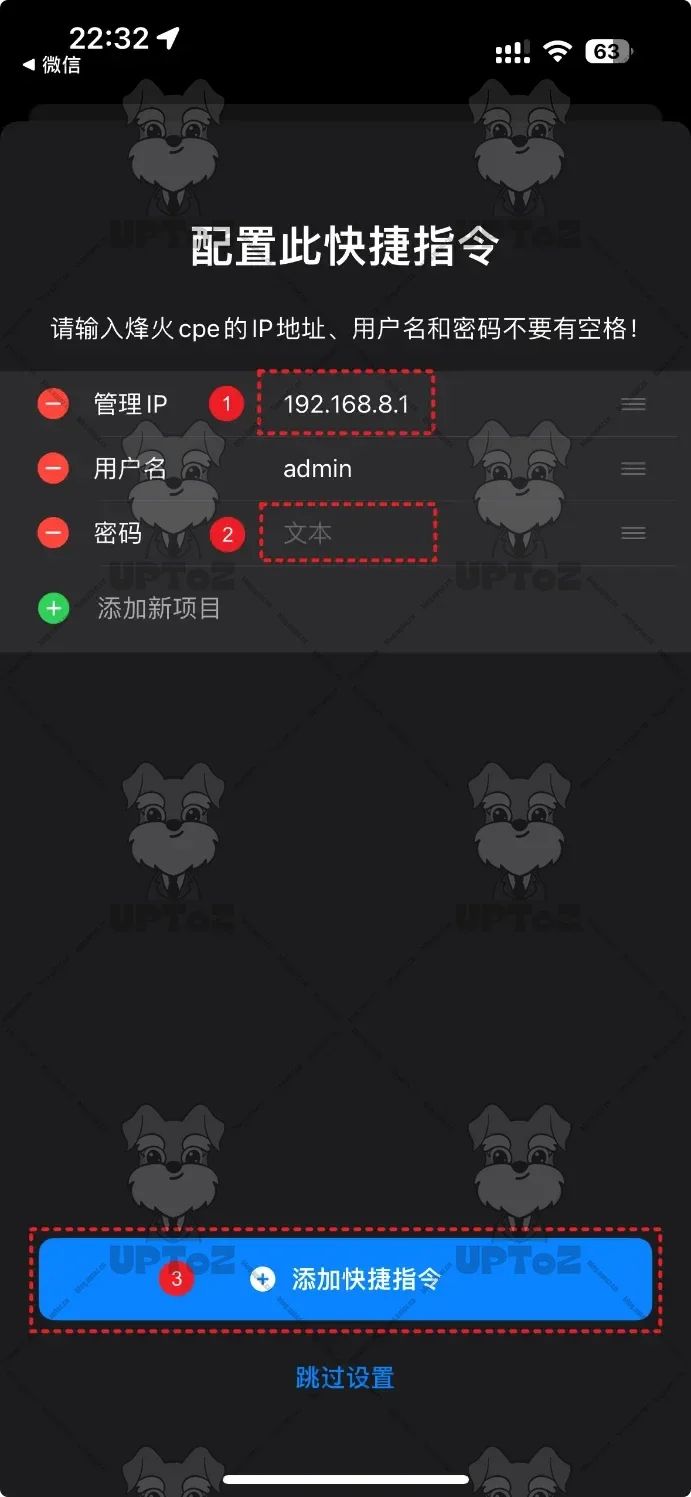Screen dimensions: 691x1497
Task: Edit the 管理IP address field
Action: [x=346, y=404]
